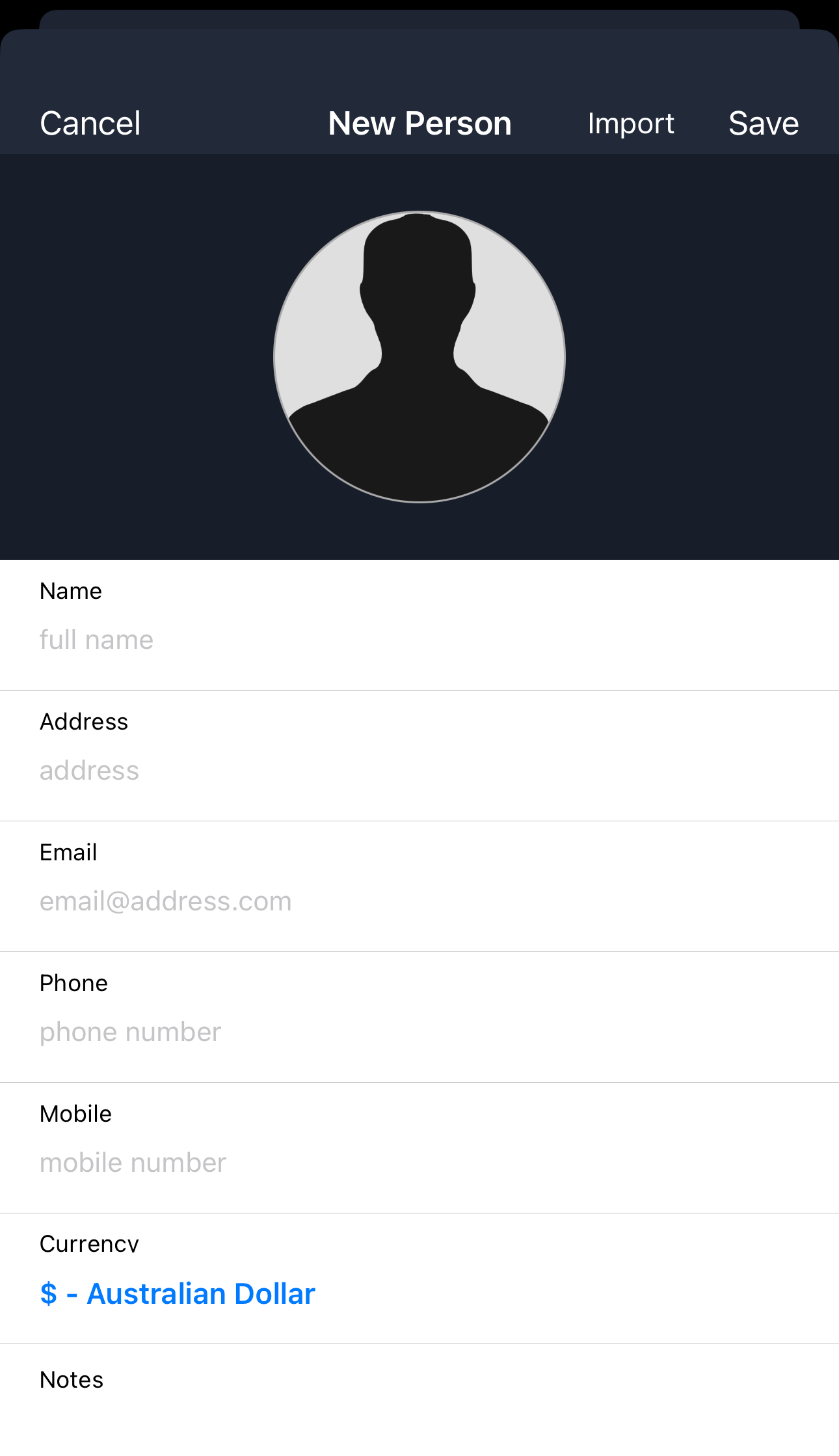839x1456 pixels.
Task: Enter the email address field
Action: tap(419, 901)
